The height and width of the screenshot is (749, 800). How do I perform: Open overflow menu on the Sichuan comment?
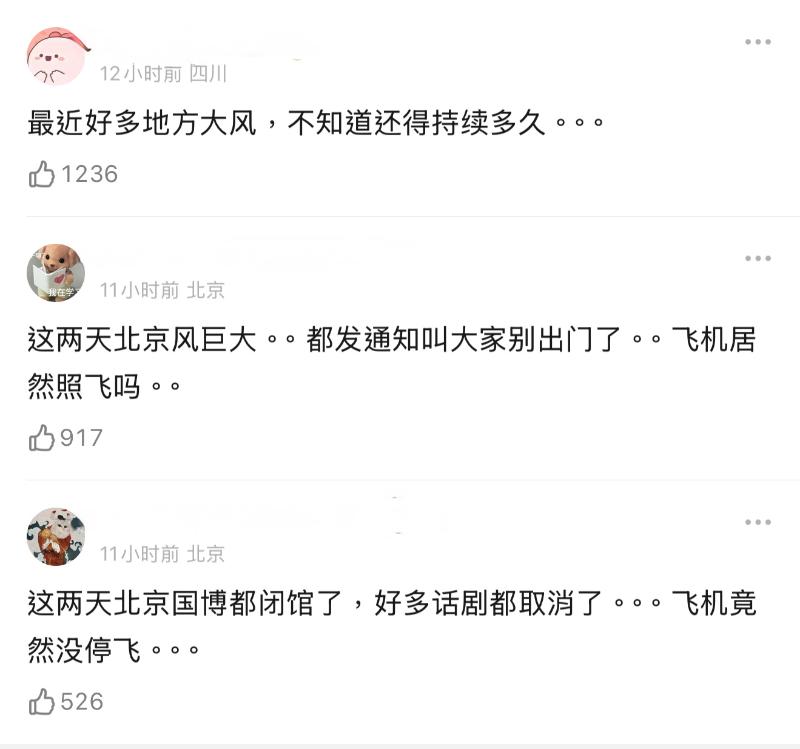[757, 42]
